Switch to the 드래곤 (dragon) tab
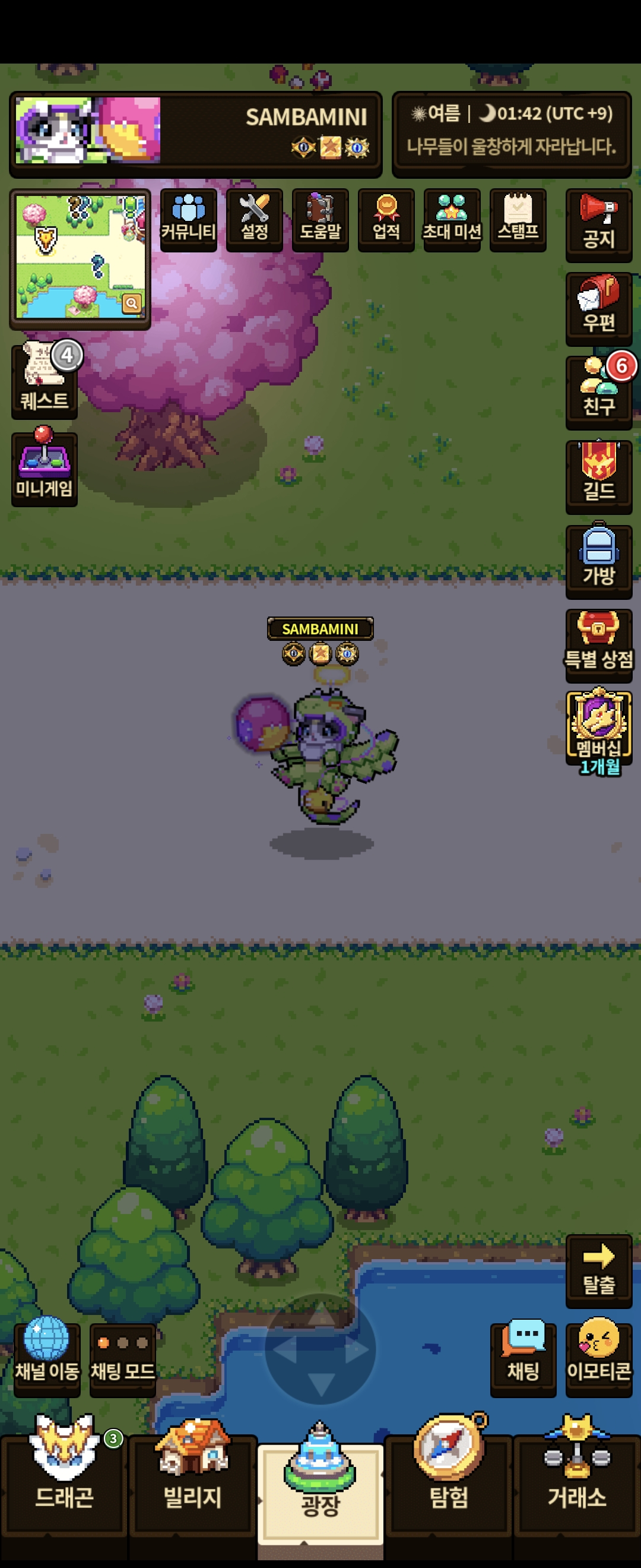This screenshot has width=641, height=1568. [64, 1485]
